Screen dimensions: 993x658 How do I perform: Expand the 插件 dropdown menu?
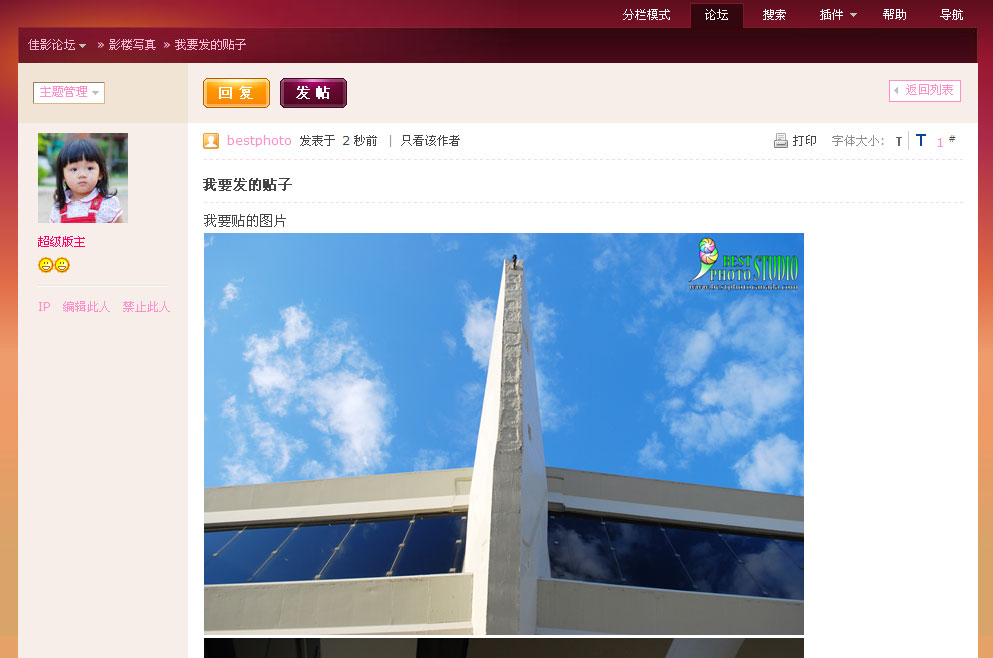click(x=838, y=15)
